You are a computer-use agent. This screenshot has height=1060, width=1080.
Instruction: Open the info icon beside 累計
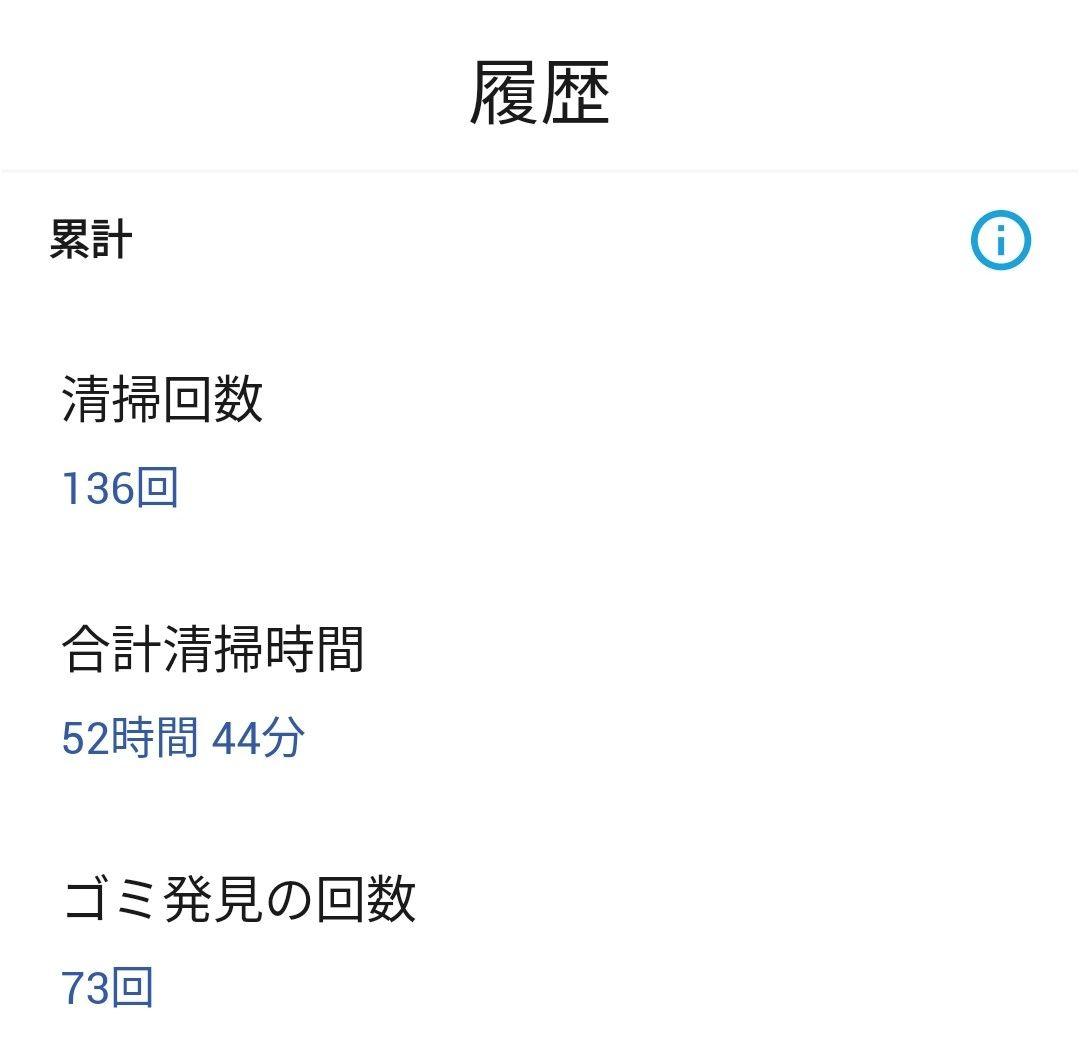[1000, 241]
